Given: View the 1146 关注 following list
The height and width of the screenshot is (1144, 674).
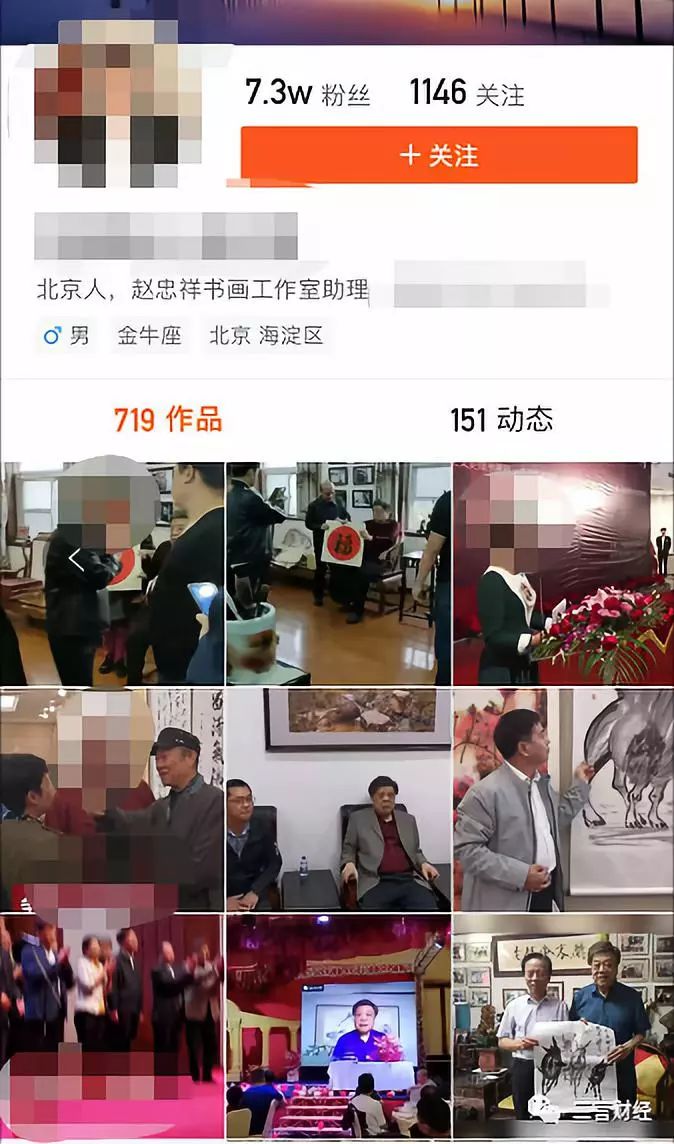Looking at the screenshot, I should pos(466,93).
